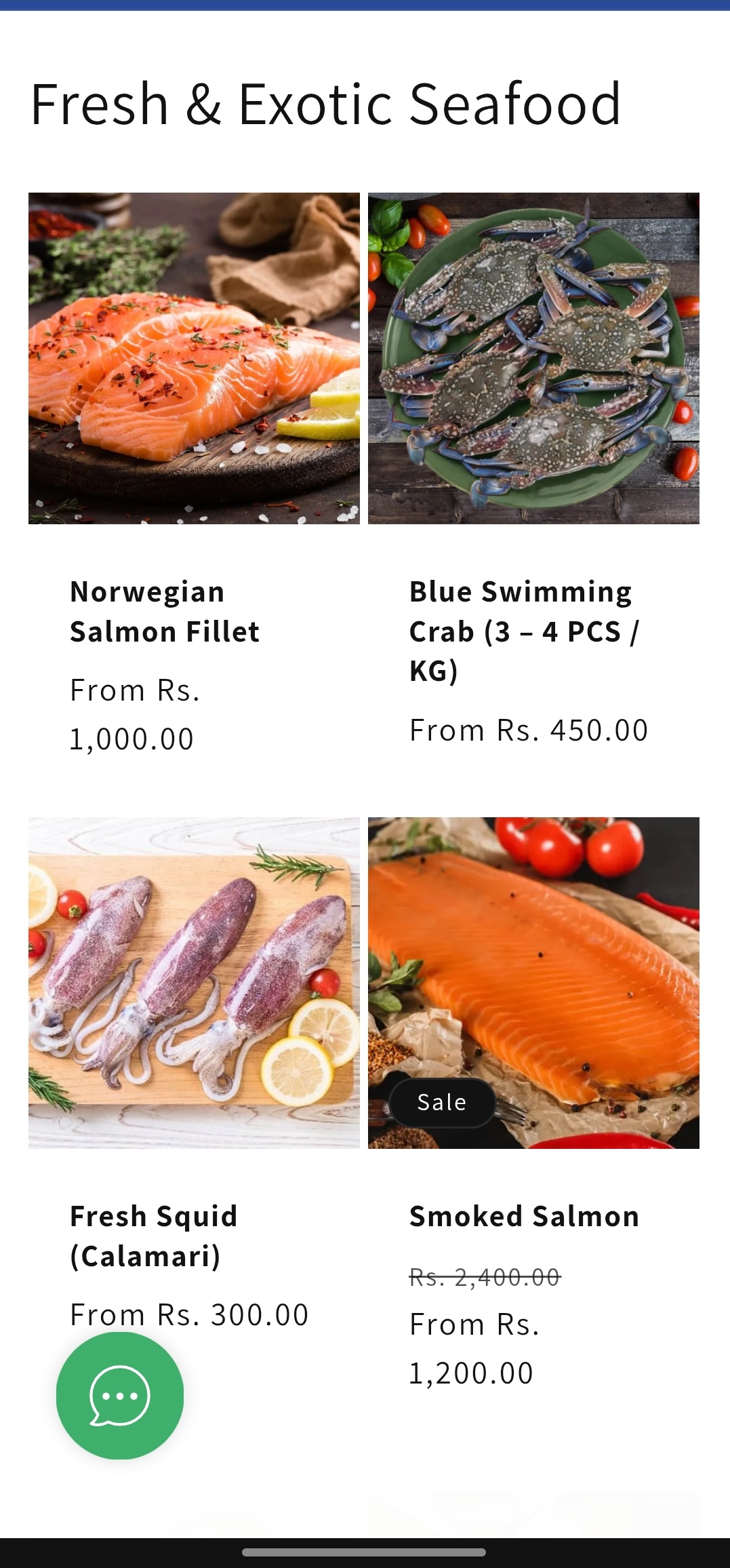Open the Smoked Salmon product page
Screen dimensions: 730x1568
(x=523, y=1216)
